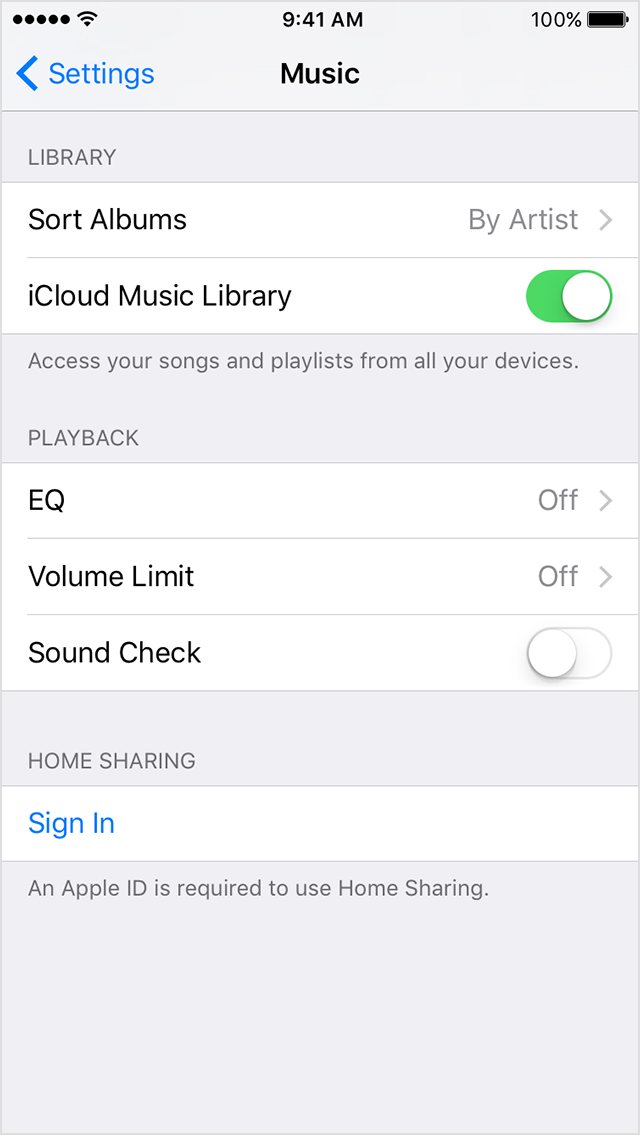Go back to Settings
Viewport: 640px width, 1136px height.
85,74
